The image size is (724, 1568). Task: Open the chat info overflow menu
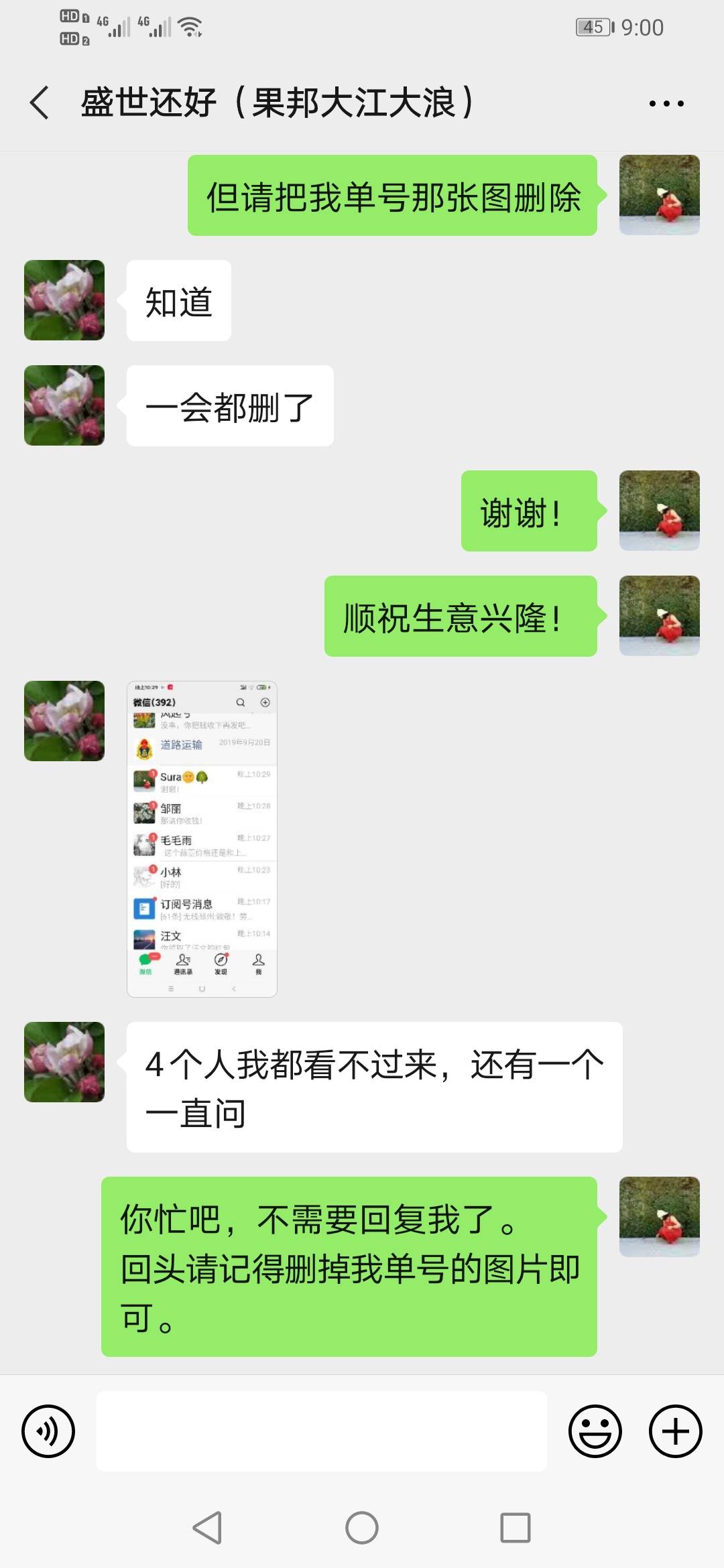pyautogui.click(x=666, y=103)
